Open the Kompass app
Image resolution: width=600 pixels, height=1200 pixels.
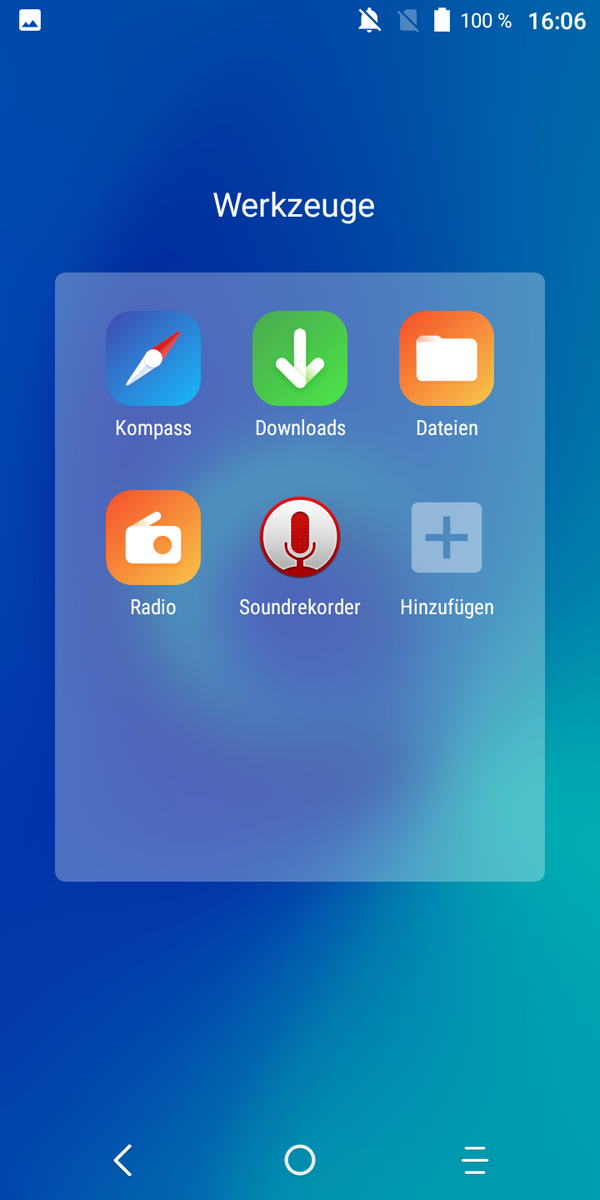(153, 359)
